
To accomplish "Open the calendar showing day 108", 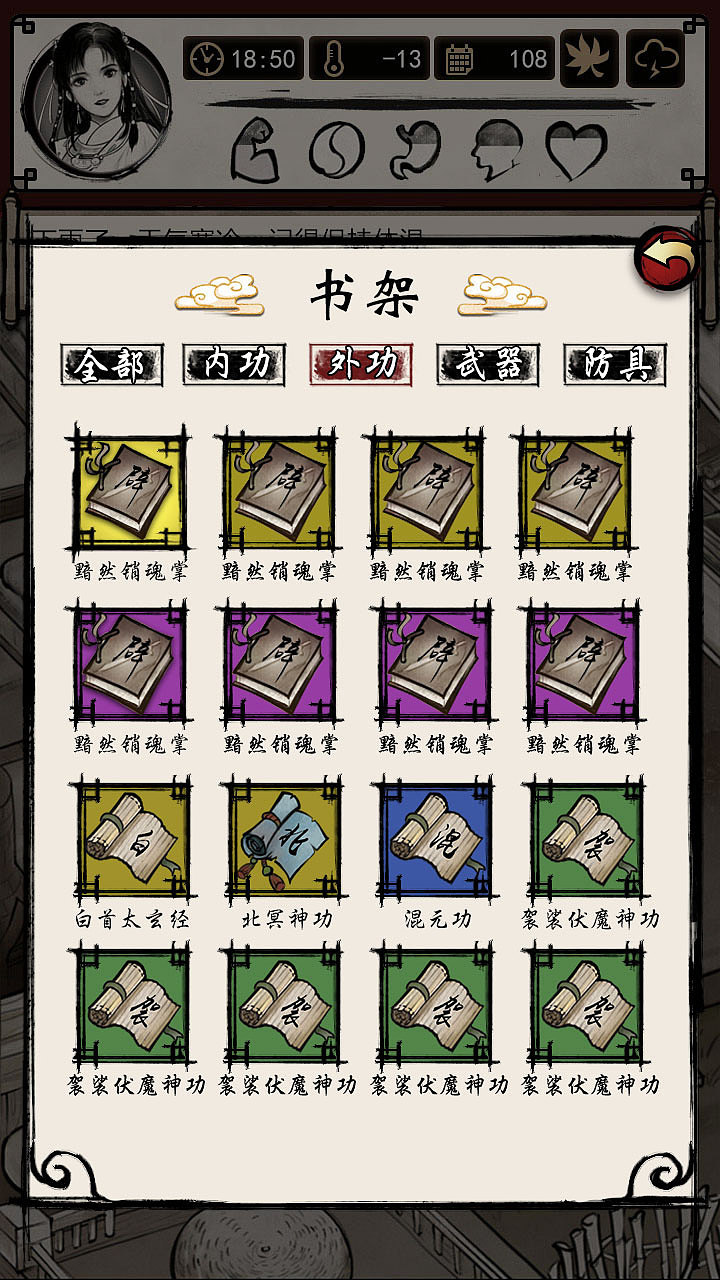I will [455, 57].
